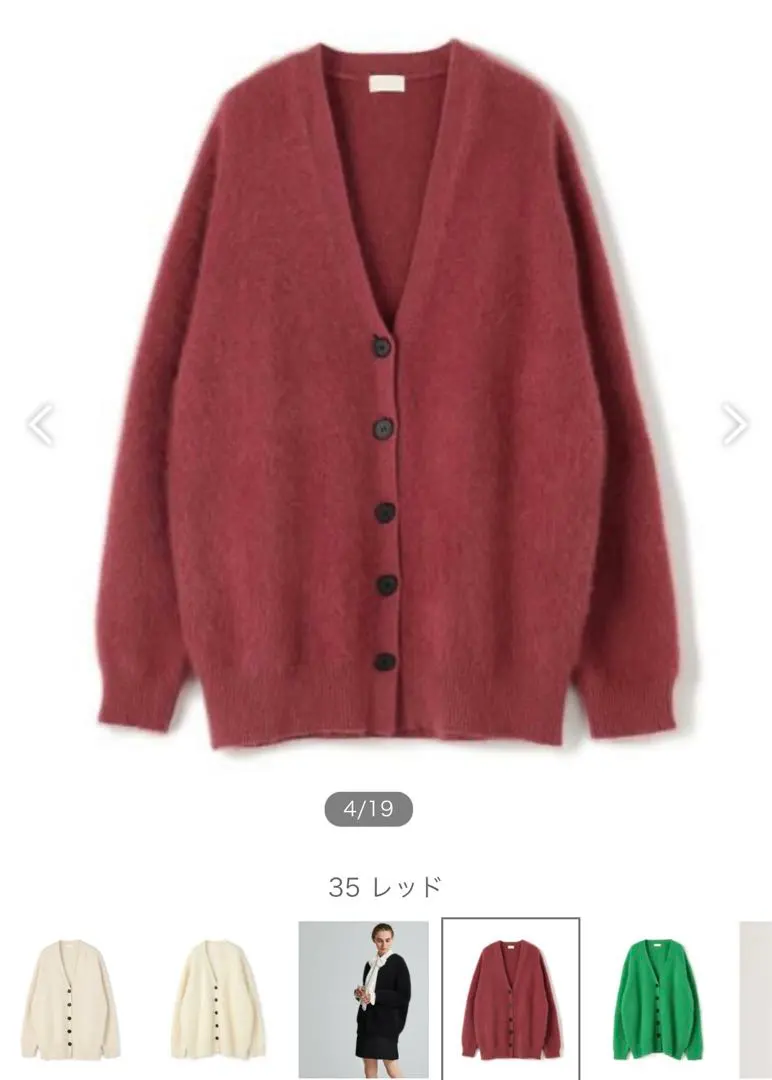The image size is (772, 1080).
Task: Go to the next product image
Action: click(x=734, y=425)
